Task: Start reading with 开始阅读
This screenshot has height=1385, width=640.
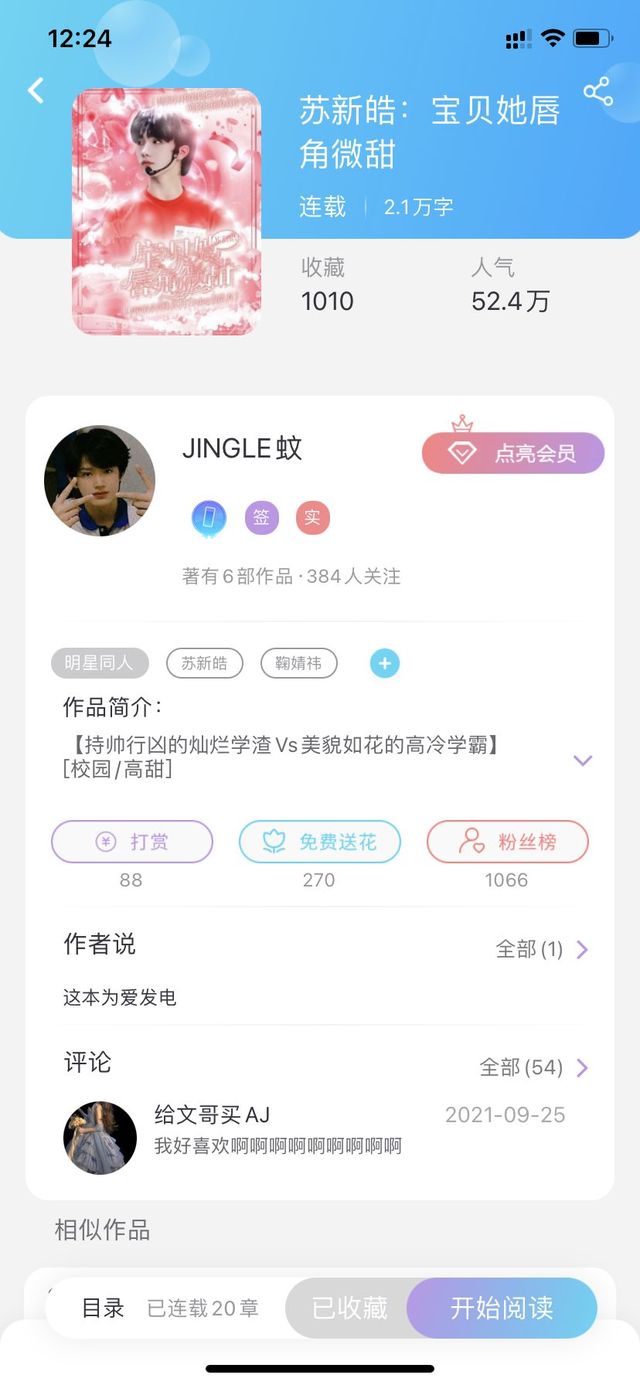Action: click(x=501, y=1307)
